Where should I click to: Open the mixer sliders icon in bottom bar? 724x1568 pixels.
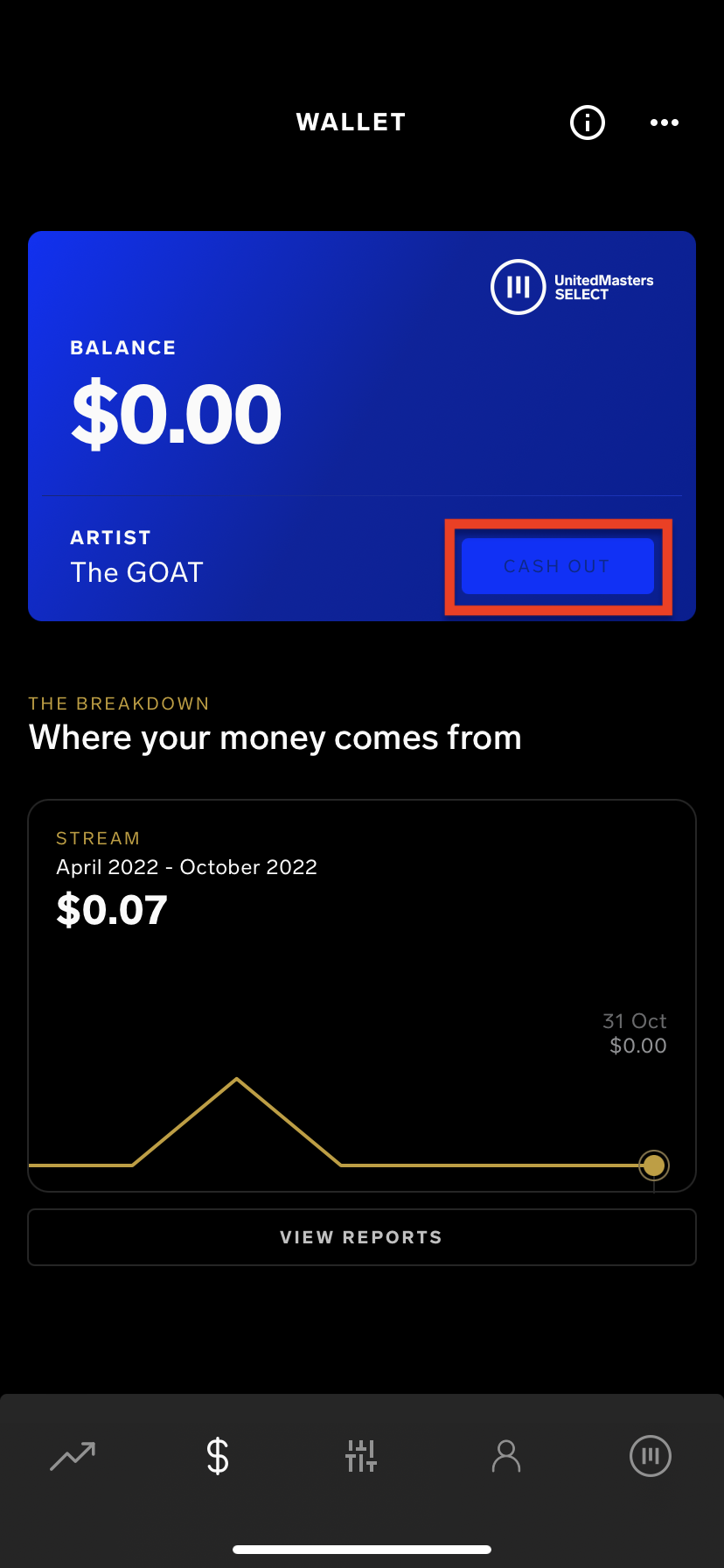click(361, 1455)
